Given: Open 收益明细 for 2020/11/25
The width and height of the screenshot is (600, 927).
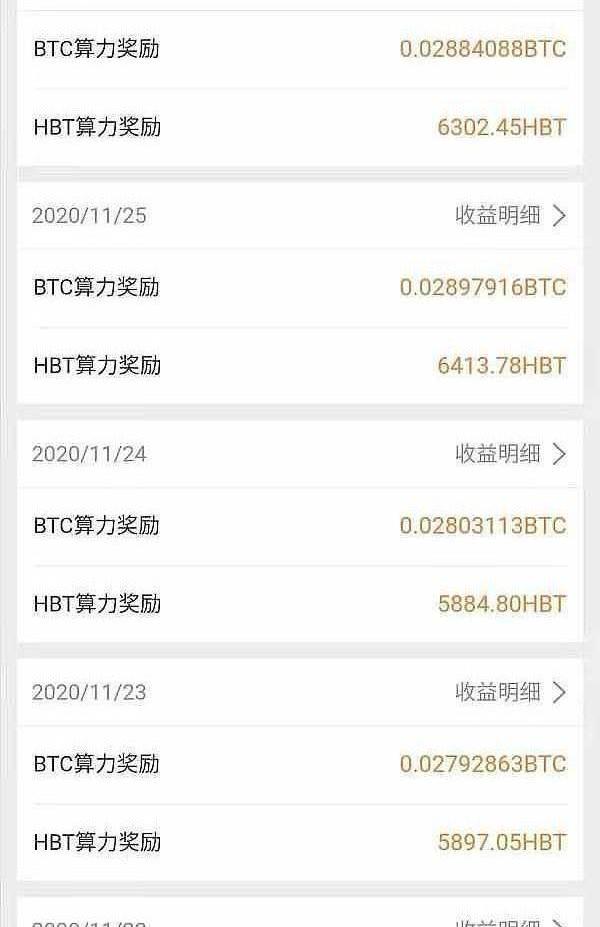Looking at the screenshot, I should click(510, 215).
